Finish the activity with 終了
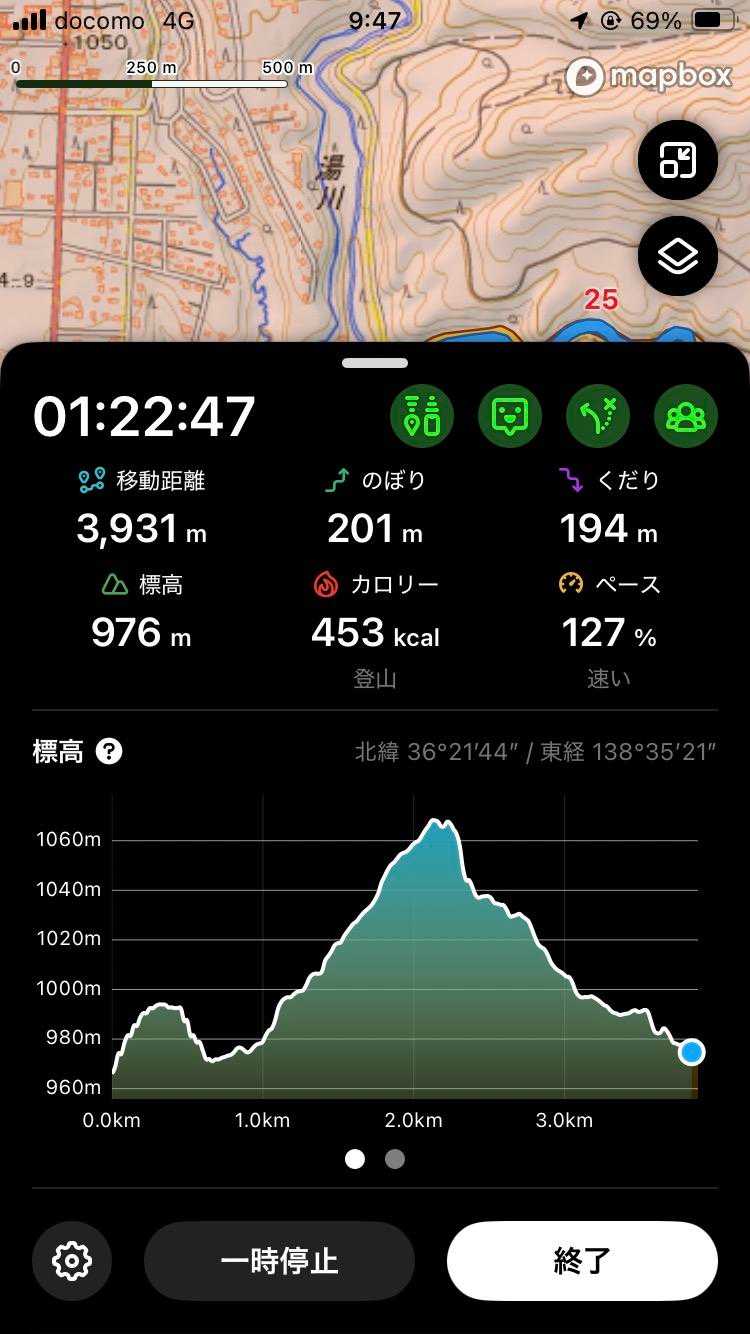 coord(582,1261)
